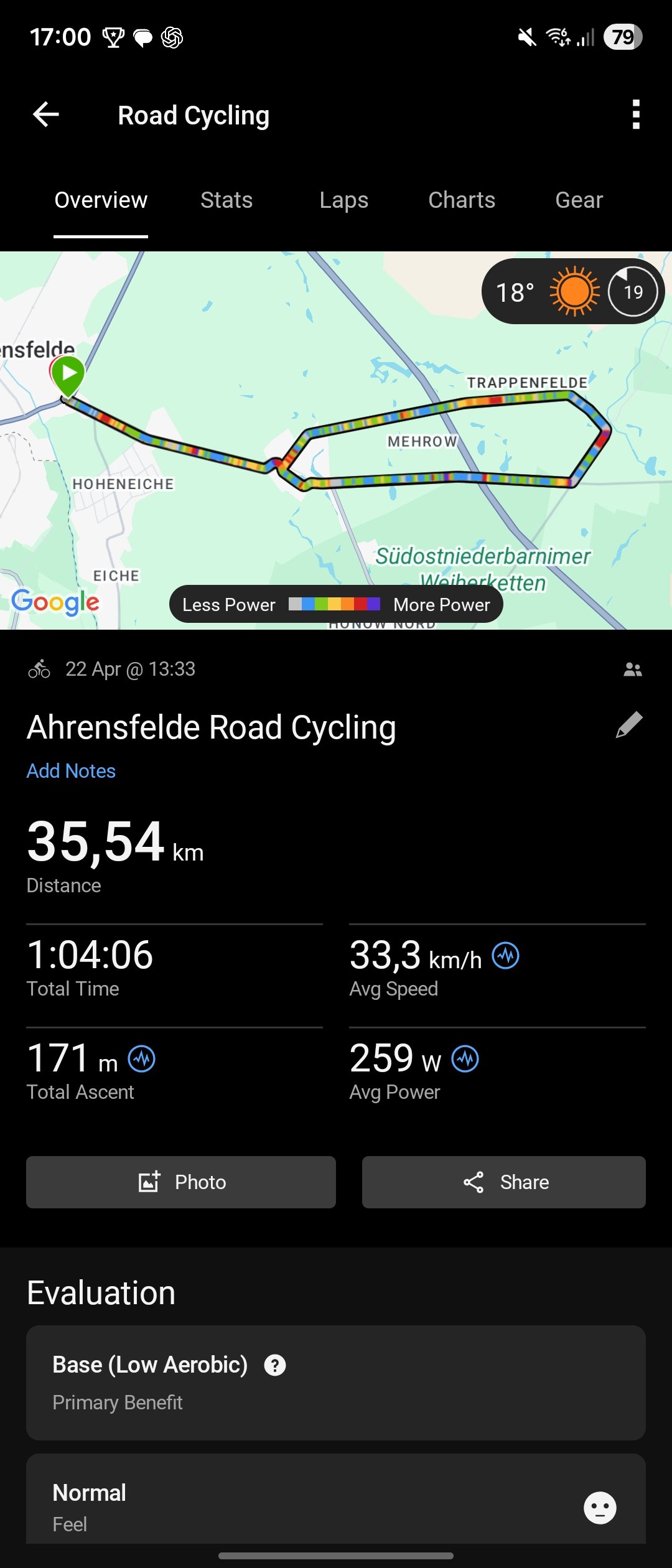672x1568 pixels.
Task: Edit the activity name with the pencil
Action: point(629,725)
